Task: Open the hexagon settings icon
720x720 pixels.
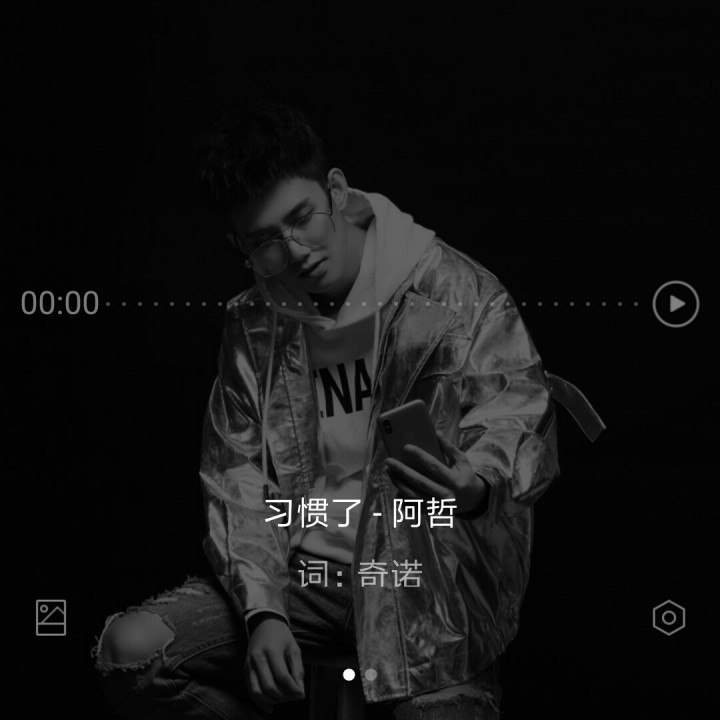Action: point(669,618)
